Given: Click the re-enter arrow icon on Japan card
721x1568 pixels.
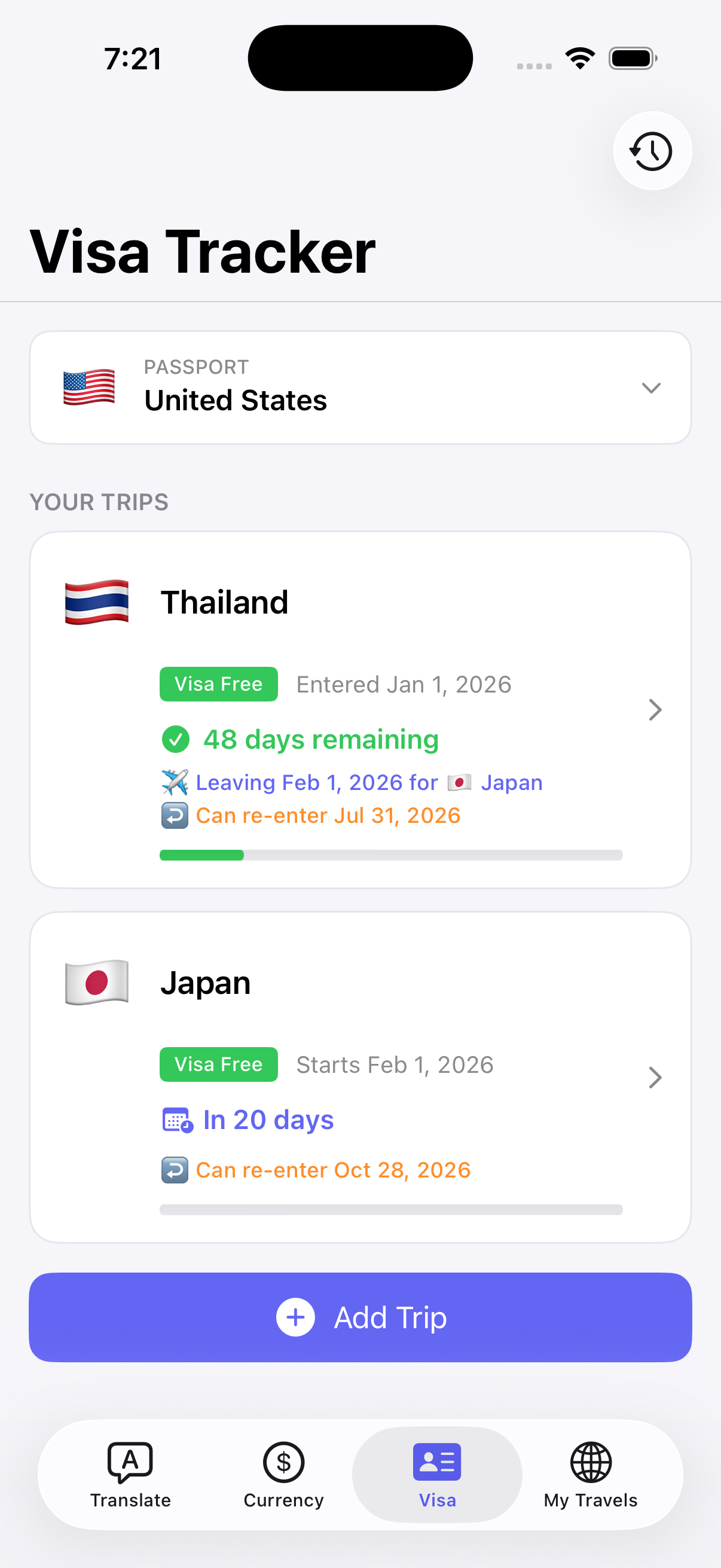Looking at the screenshot, I should coord(175,1169).
